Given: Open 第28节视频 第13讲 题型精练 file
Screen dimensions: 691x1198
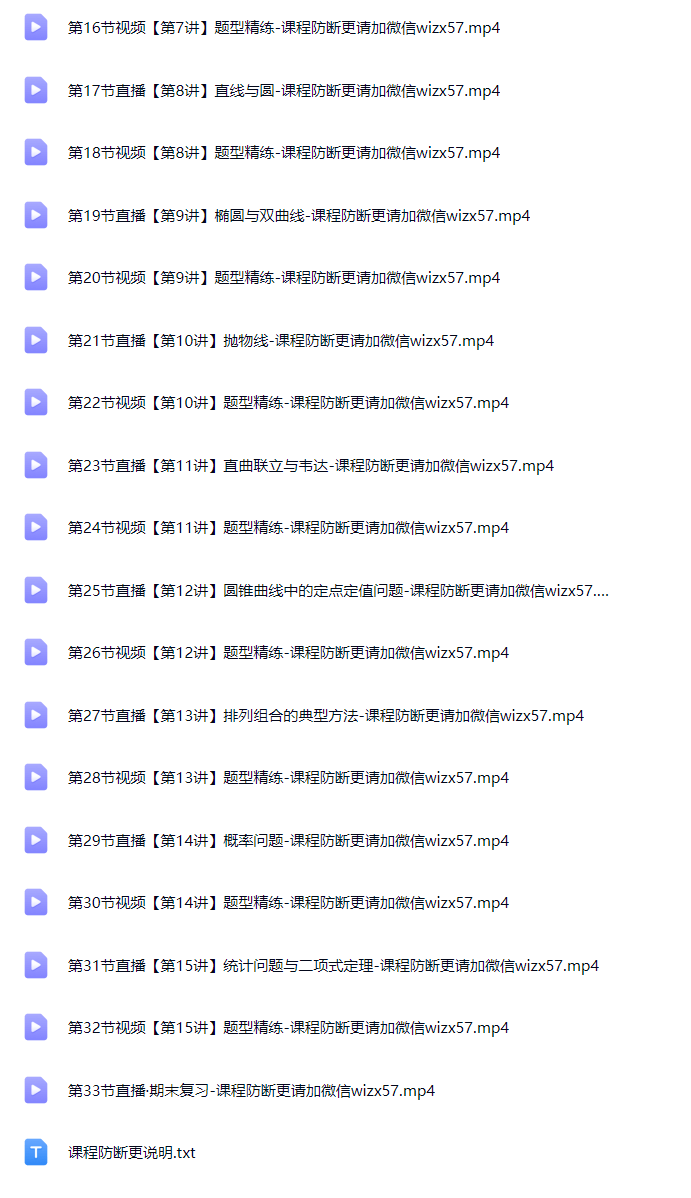Looking at the screenshot, I should point(288,778).
